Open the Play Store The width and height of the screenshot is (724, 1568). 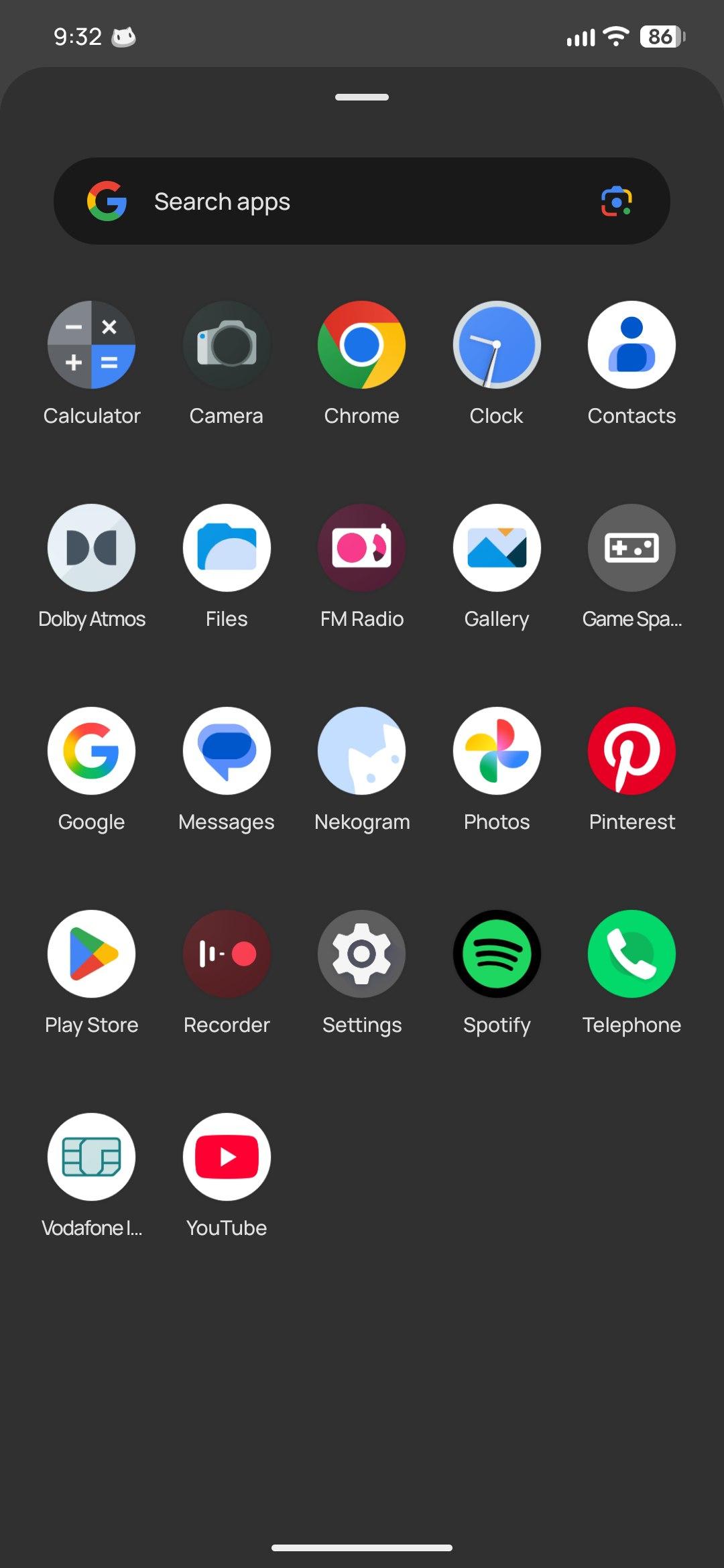(92, 954)
